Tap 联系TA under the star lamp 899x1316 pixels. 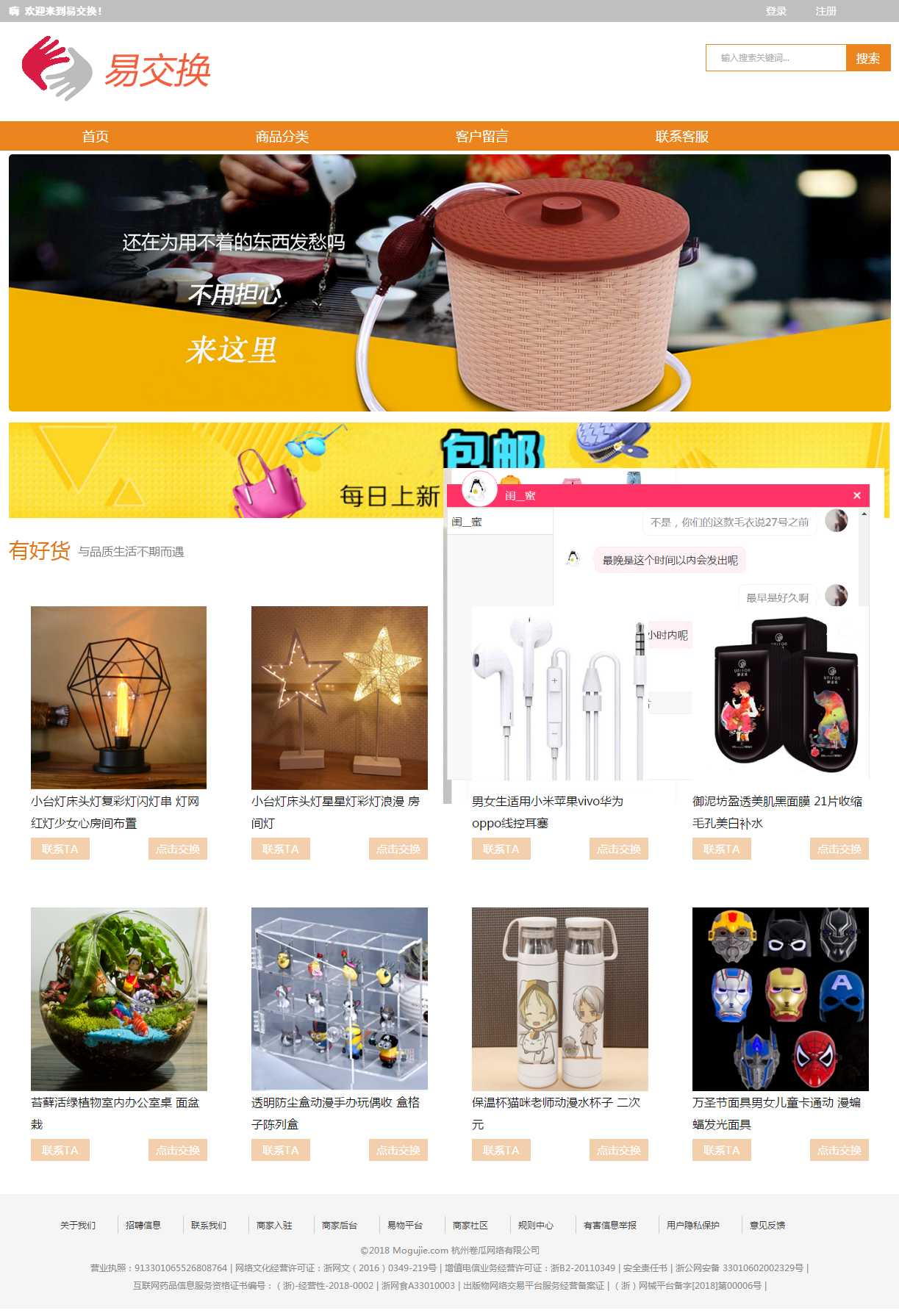point(280,849)
